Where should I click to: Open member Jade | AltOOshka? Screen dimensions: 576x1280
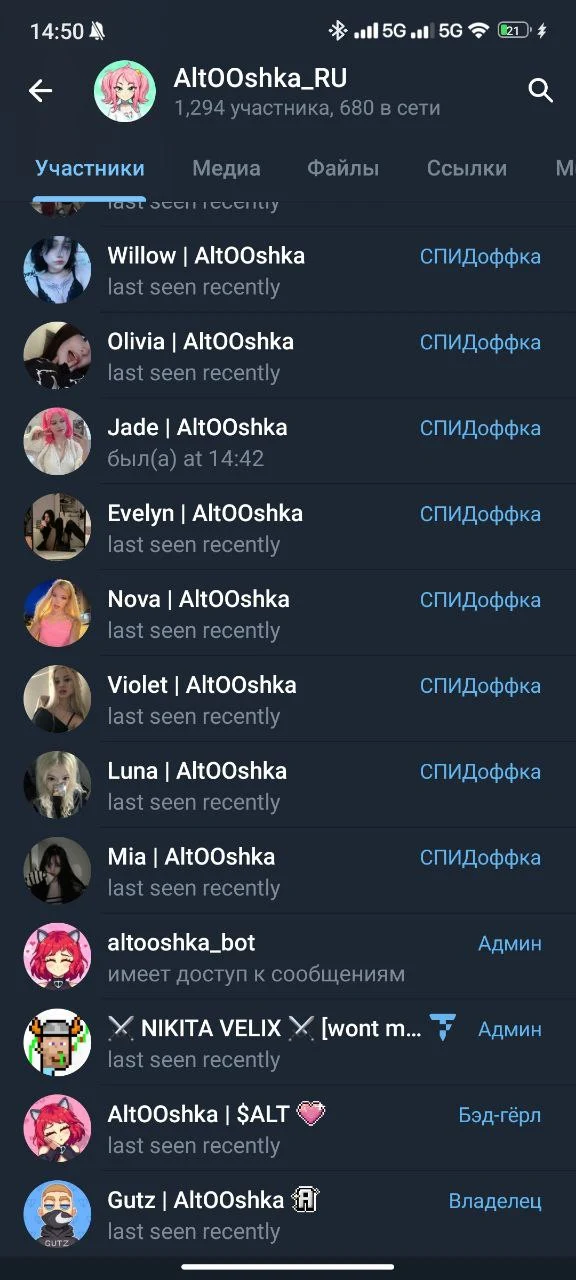point(288,442)
